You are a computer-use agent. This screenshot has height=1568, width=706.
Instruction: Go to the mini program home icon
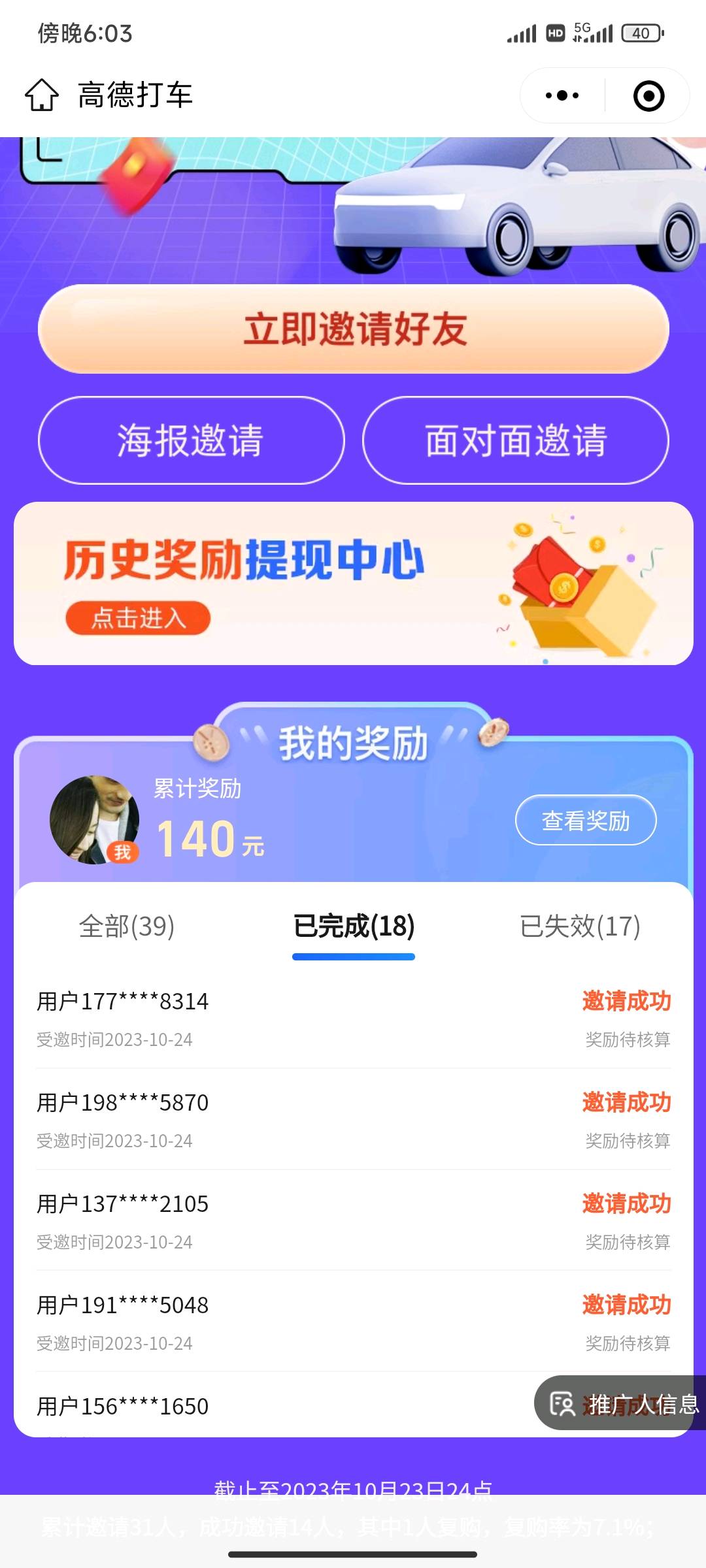tap(42, 95)
